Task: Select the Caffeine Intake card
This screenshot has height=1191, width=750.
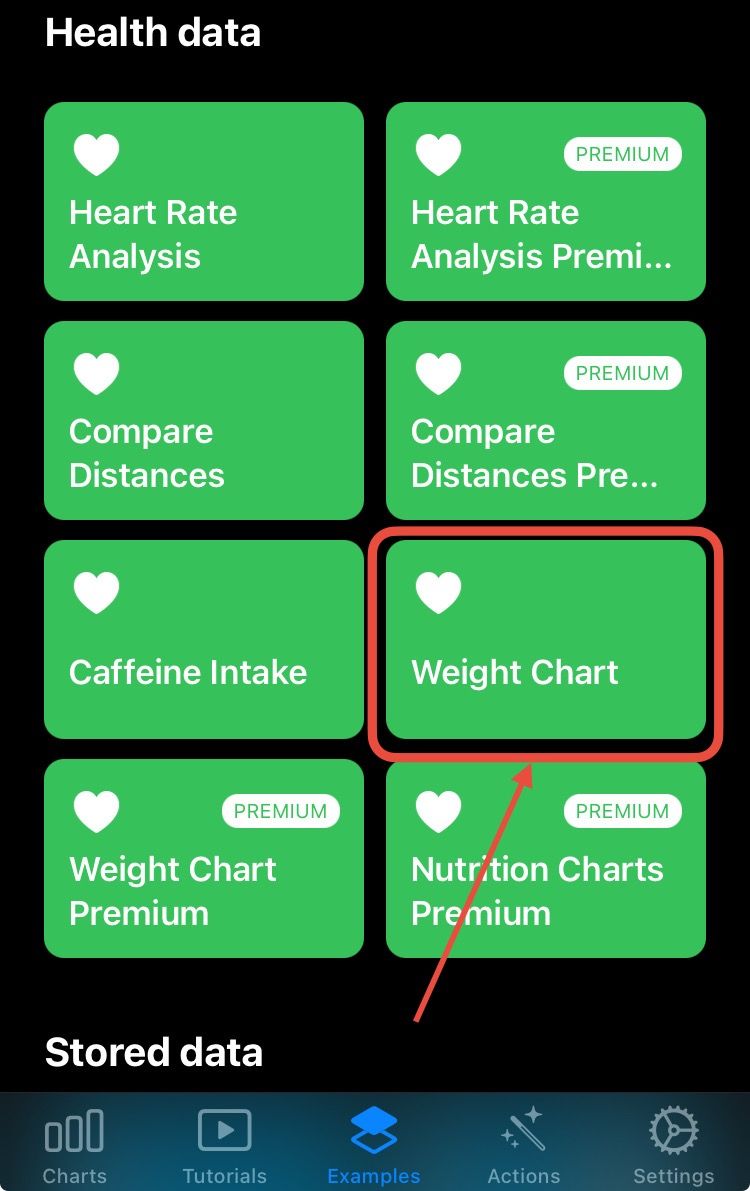Action: (x=204, y=639)
